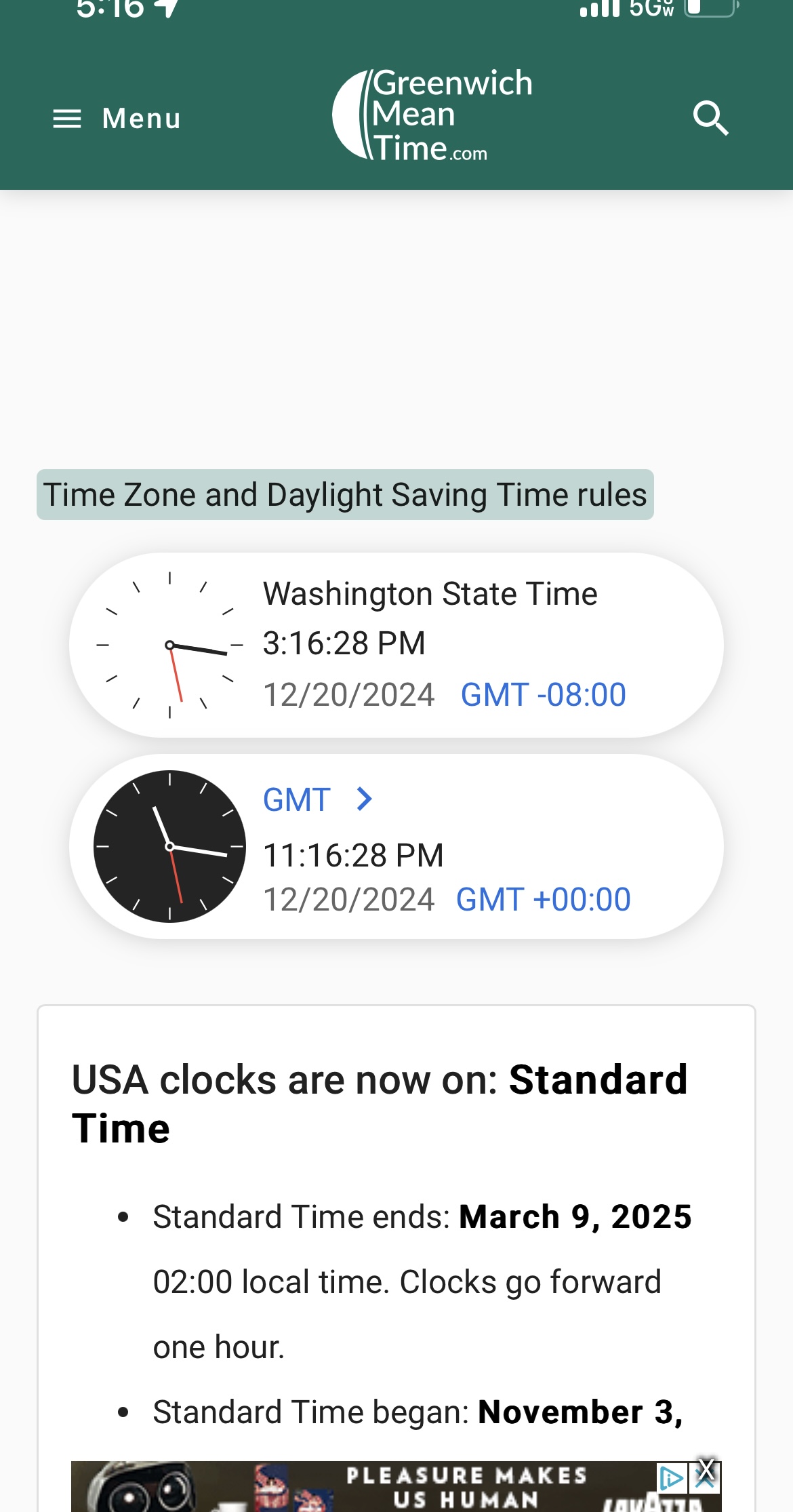Open the search icon in the header
The height and width of the screenshot is (1512, 793).
710,119
